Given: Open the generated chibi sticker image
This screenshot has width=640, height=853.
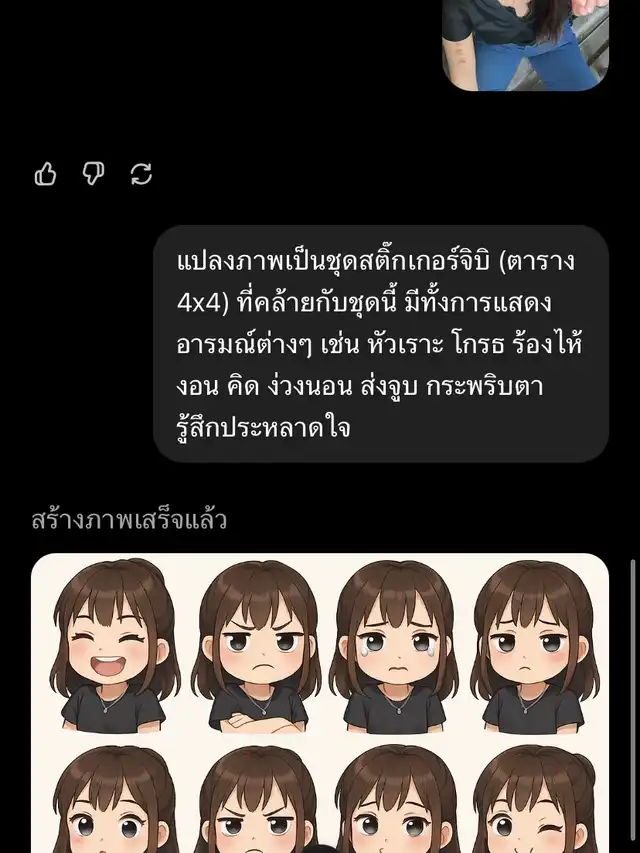Looking at the screenshot, I should [320, 702].
